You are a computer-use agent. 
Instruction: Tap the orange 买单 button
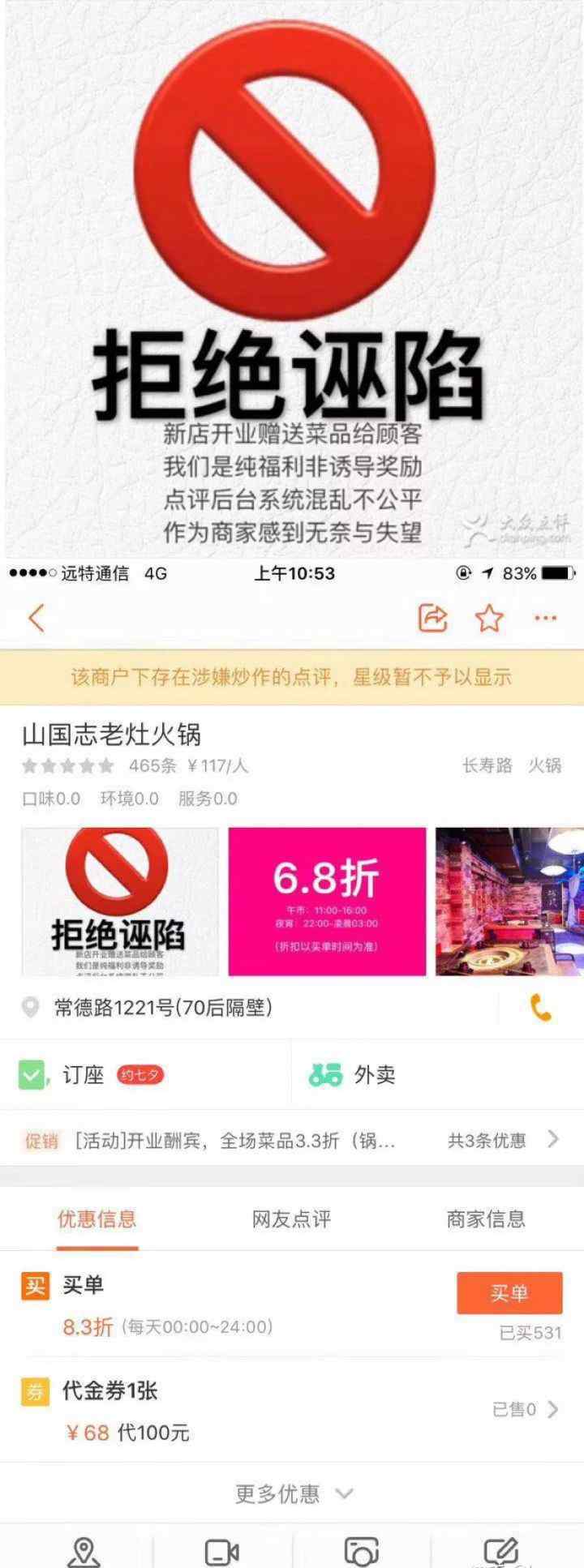coord(509,1292)
